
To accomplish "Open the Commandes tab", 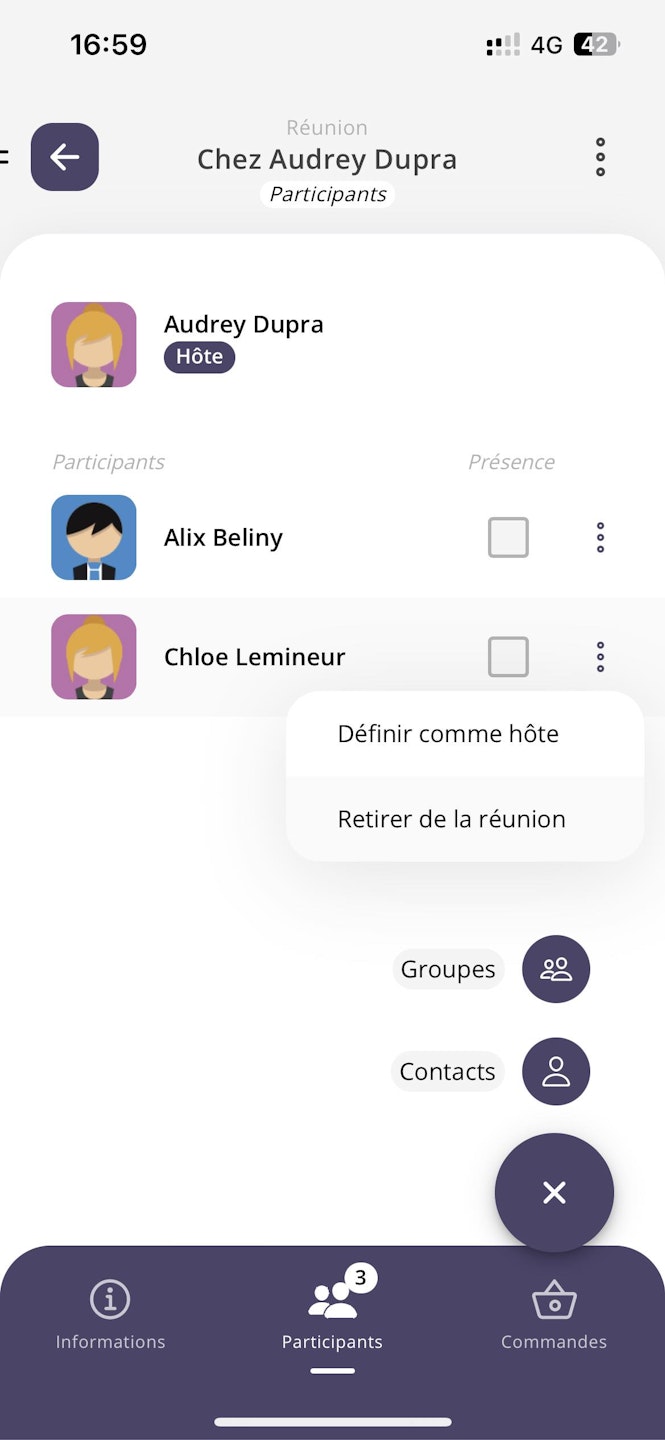I will coord(554,1315).
